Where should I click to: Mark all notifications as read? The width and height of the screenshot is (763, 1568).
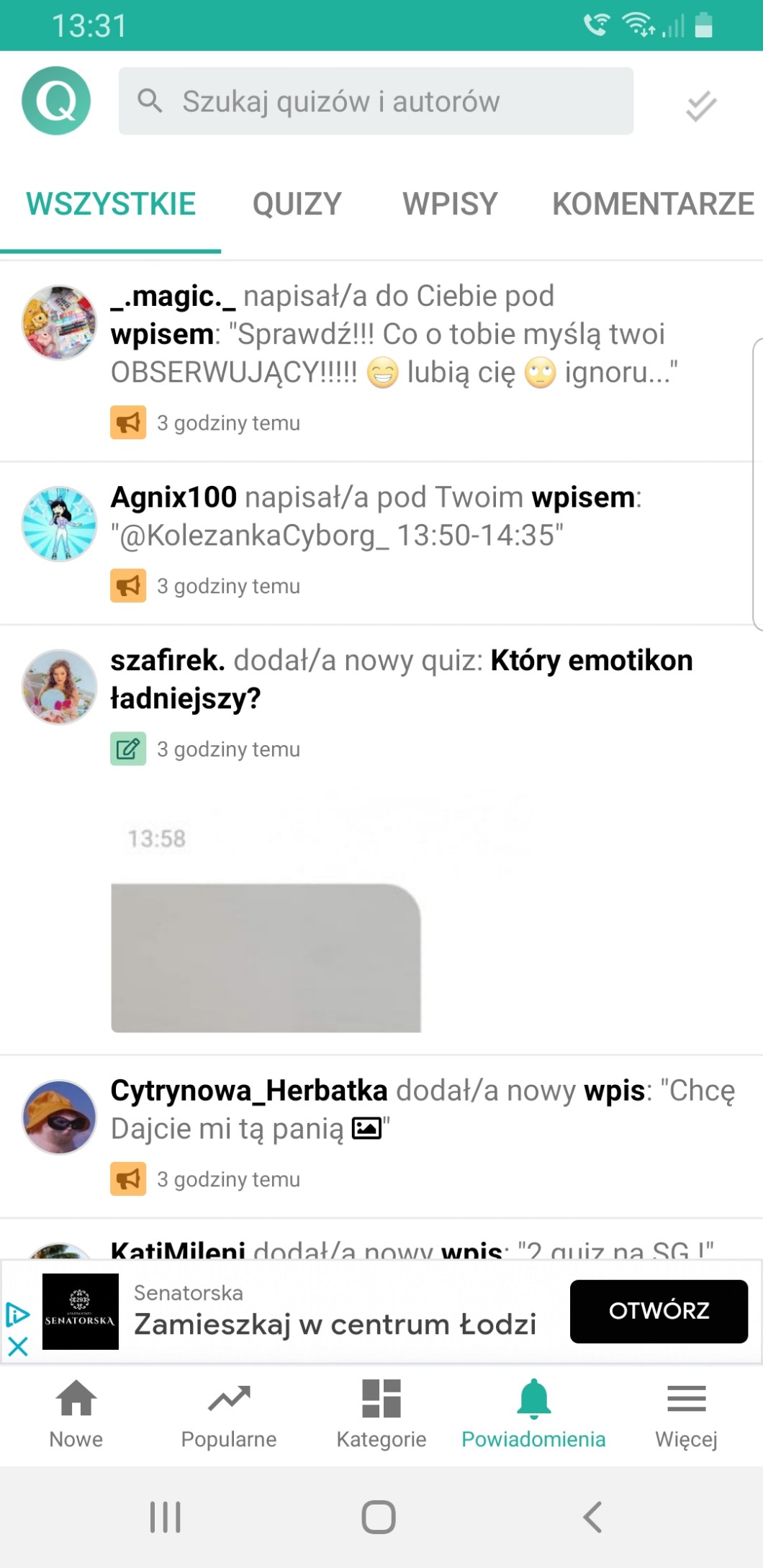click(700, 106)
